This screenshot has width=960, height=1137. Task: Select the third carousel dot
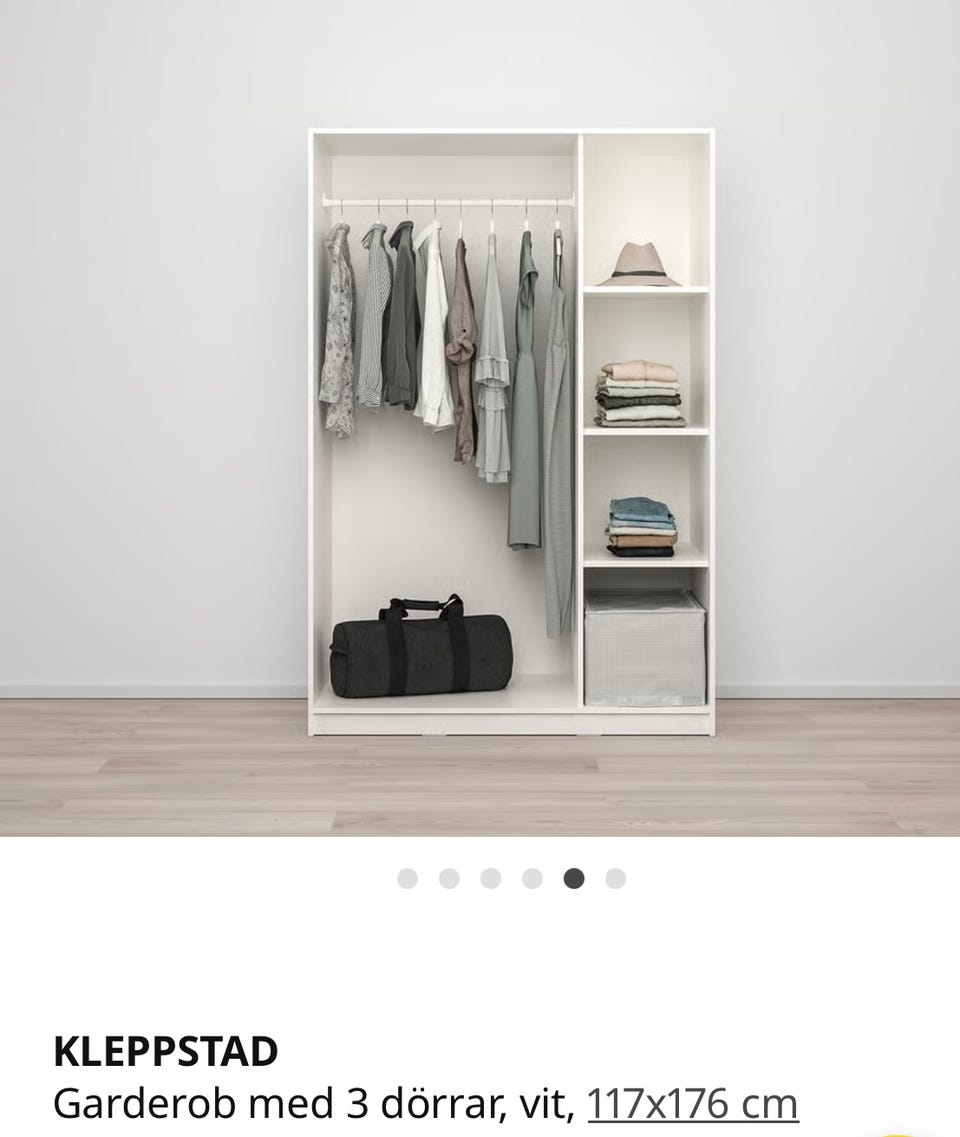coord(488,879)
